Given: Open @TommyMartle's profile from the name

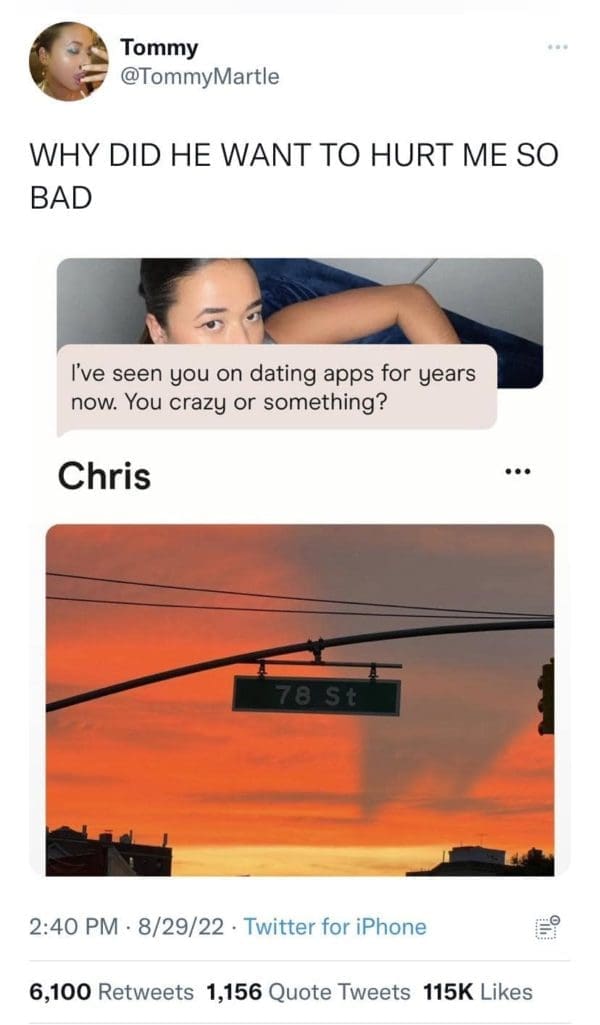Looking at the screenshot, I should point(158,47).
